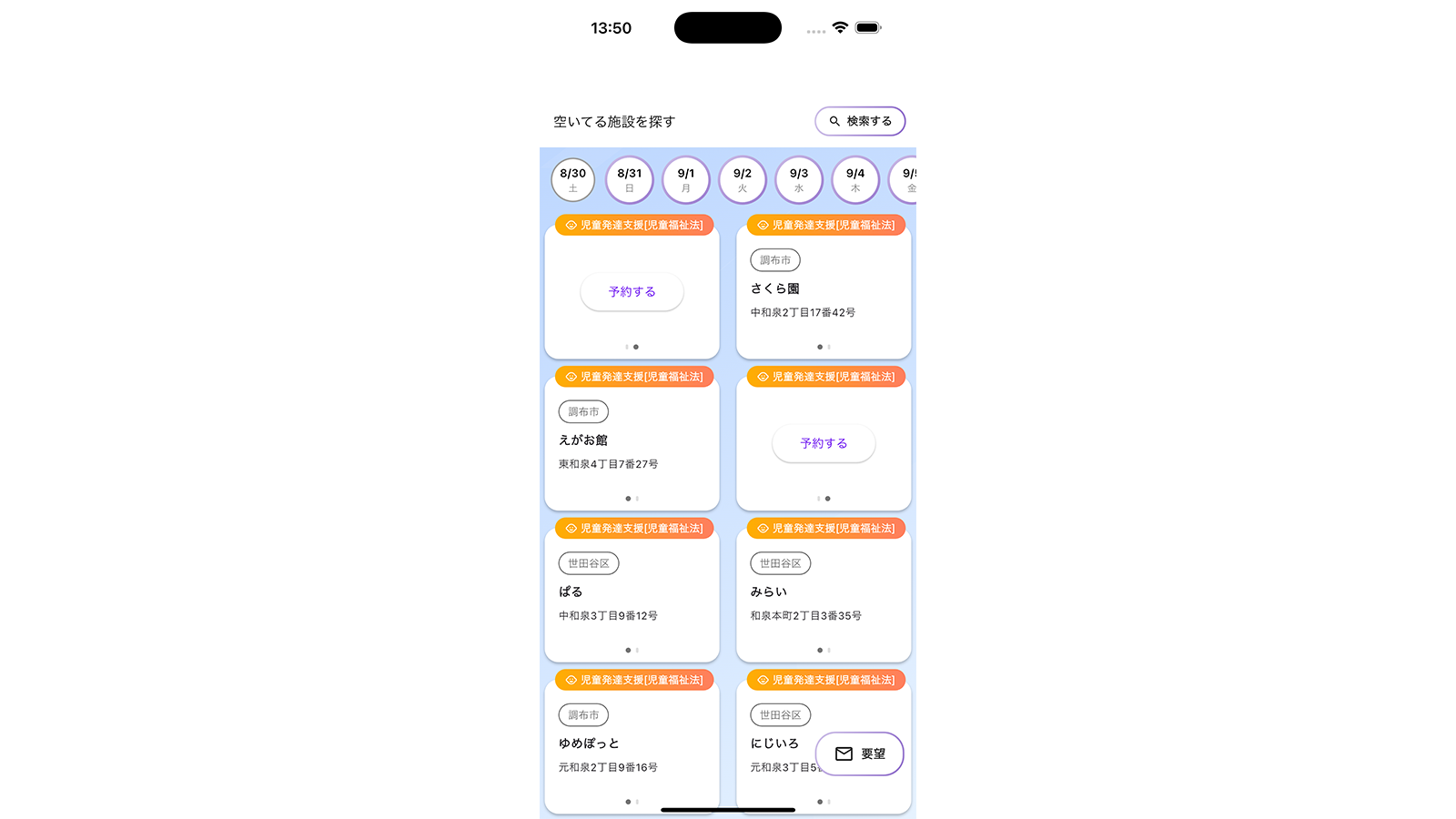Viewport: 1456px width, 819px height.
Task: Open the にじいろ facility card
Action: click(775, 746)
